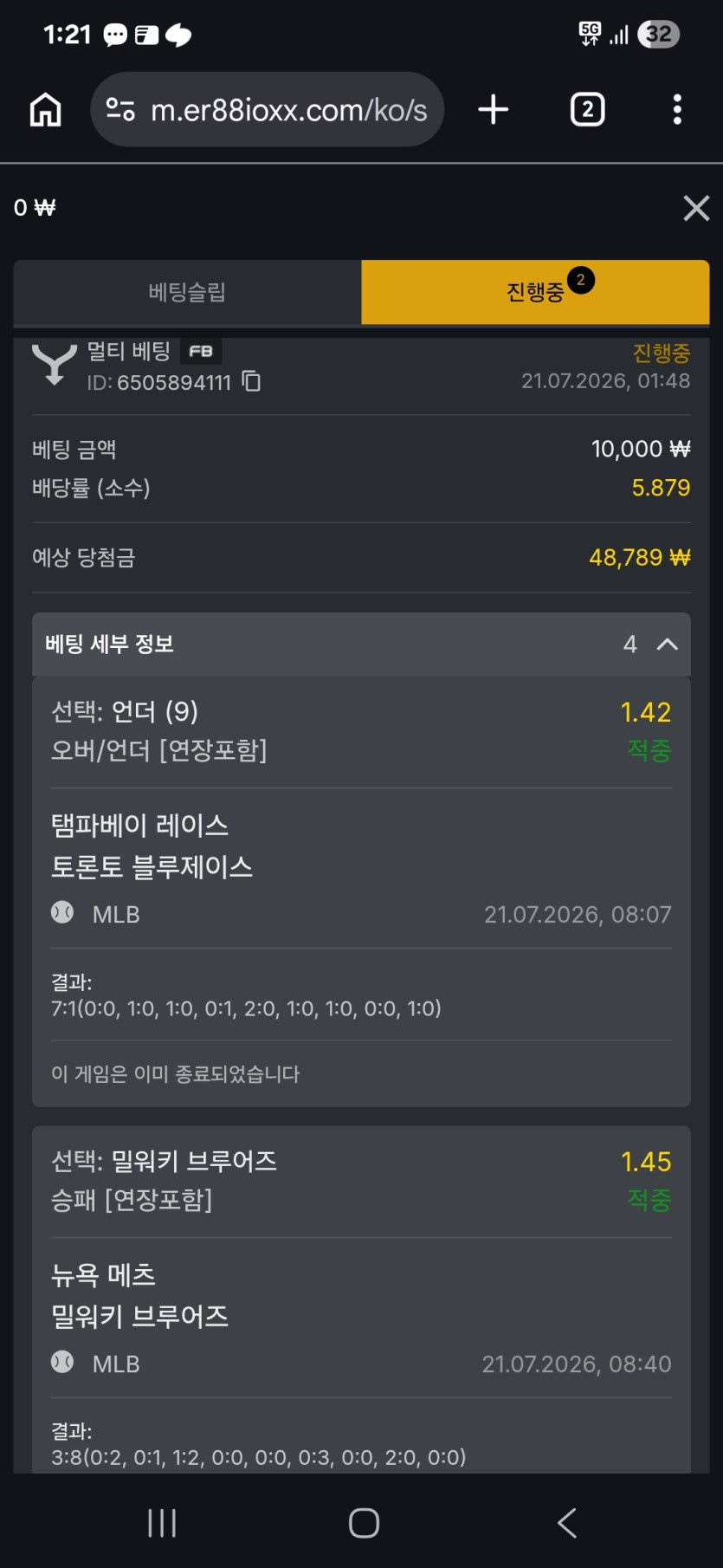The width and height of the screenshot is (723, 1568).
Task: Tap the URL address bar
Action: (x=267, y=110)
